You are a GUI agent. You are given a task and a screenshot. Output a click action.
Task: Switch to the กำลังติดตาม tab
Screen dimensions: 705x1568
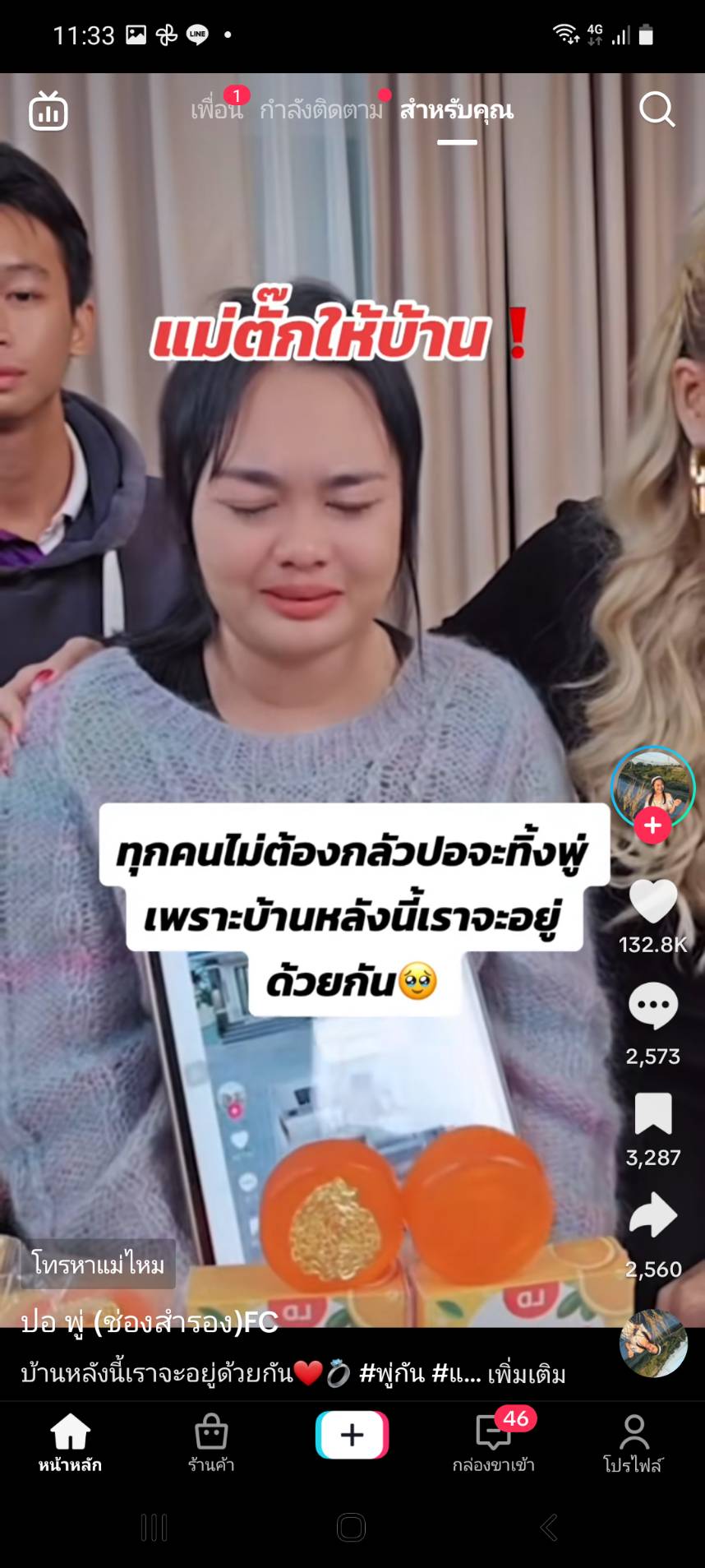(321, 110)
